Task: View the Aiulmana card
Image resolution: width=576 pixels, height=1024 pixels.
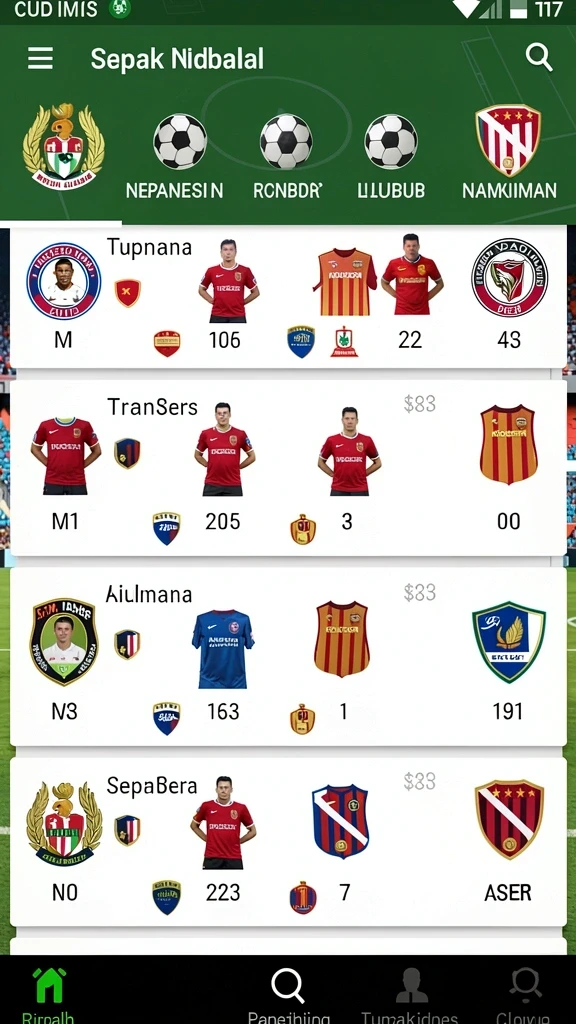Action: (288, 656)
